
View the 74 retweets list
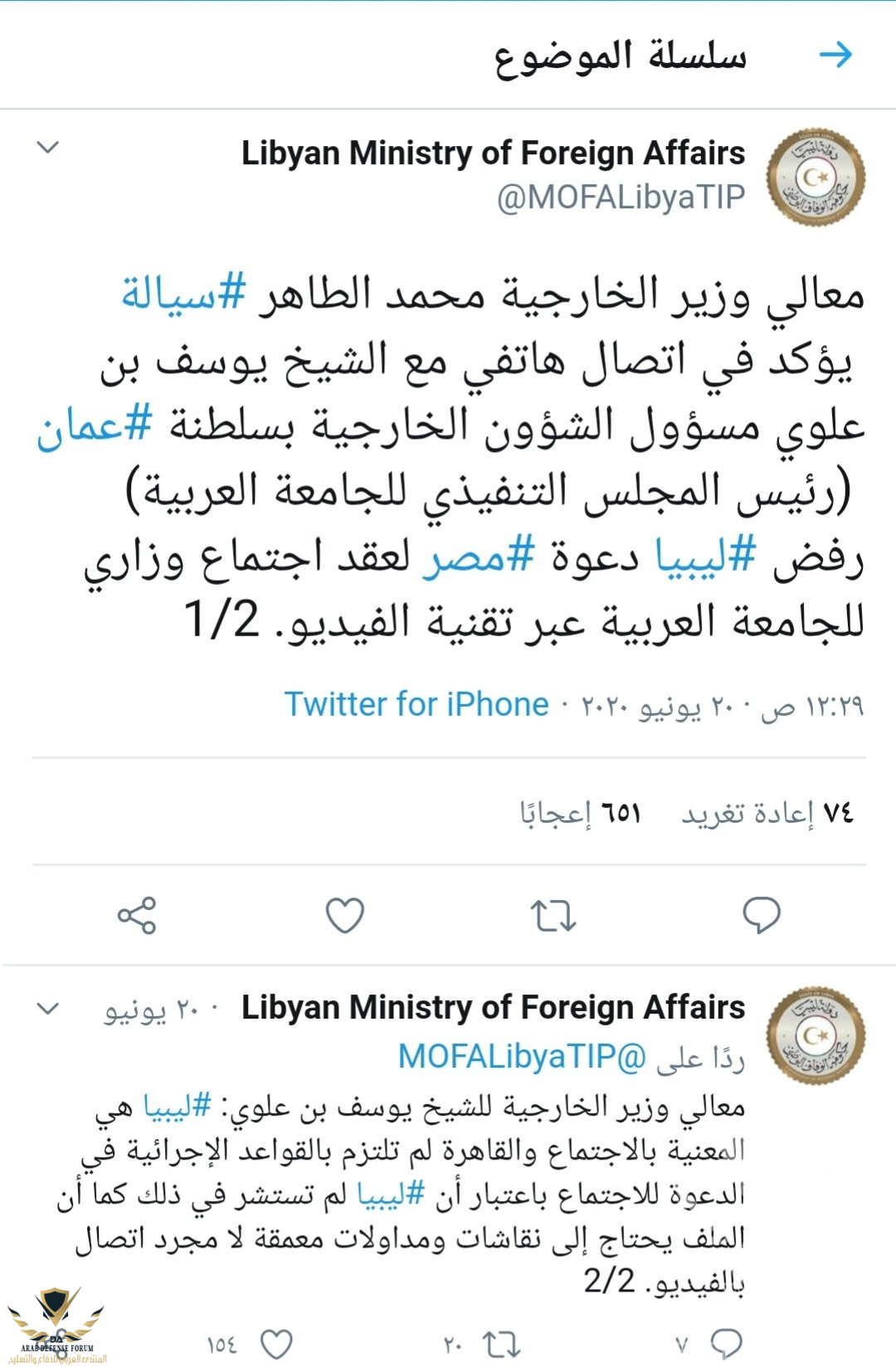pyautogui.click(x=767, y=813)
